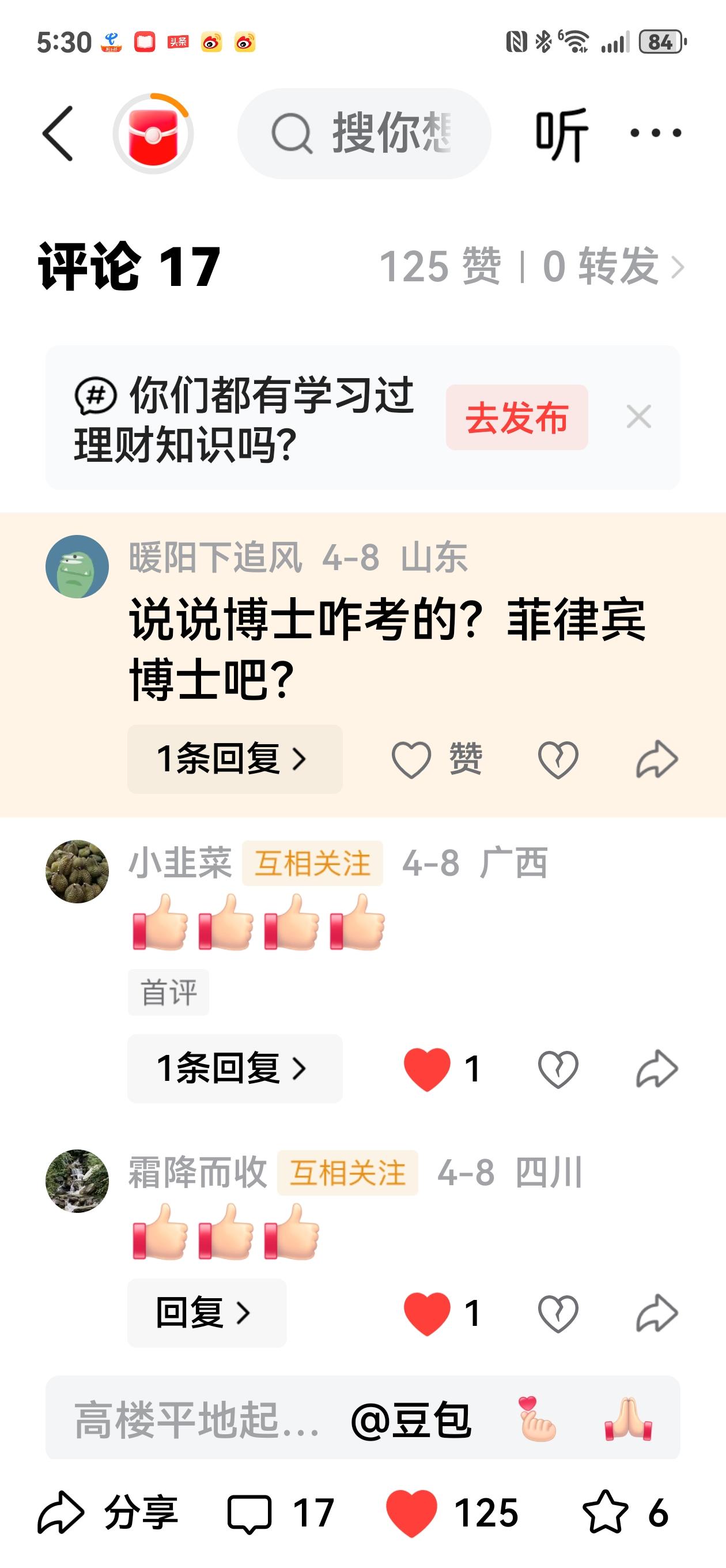Tap the back arrow in the top bar
Screen dimensions: 726x1568
pos(58,134)
